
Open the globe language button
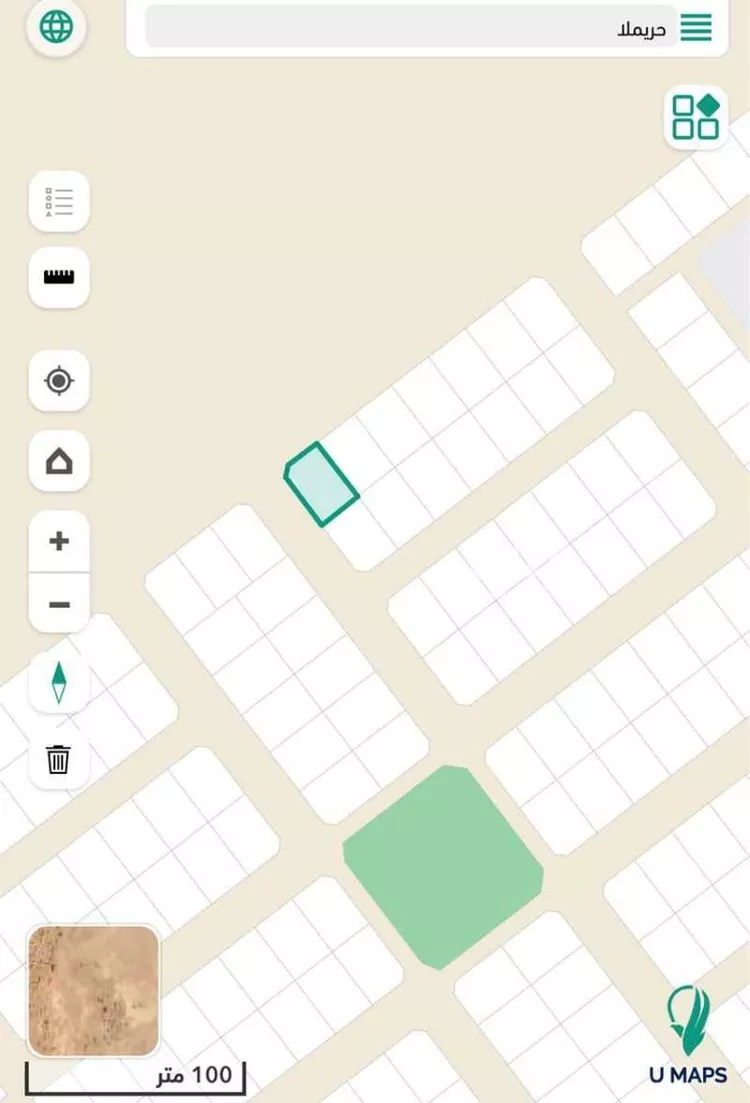57,27
